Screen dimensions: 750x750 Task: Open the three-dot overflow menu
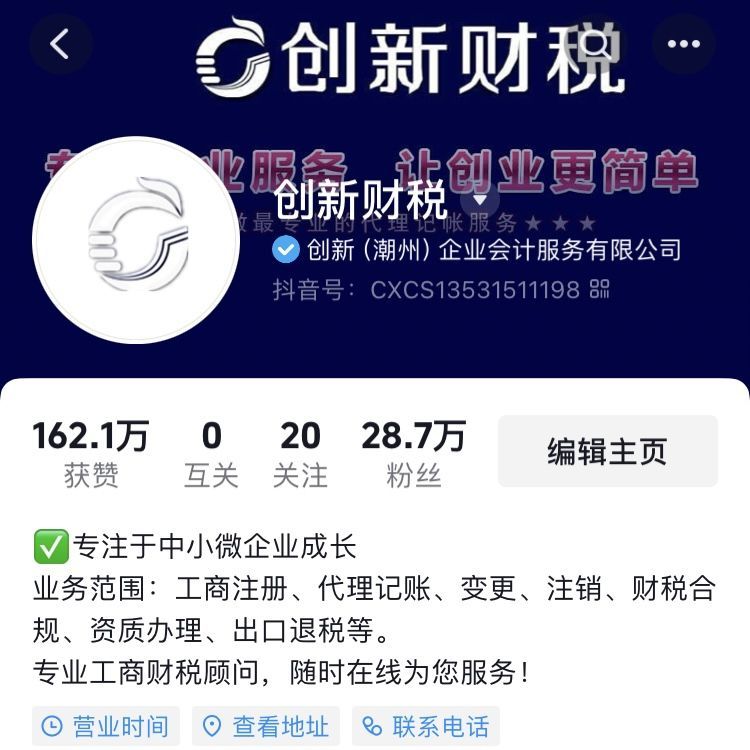point(684,44)
